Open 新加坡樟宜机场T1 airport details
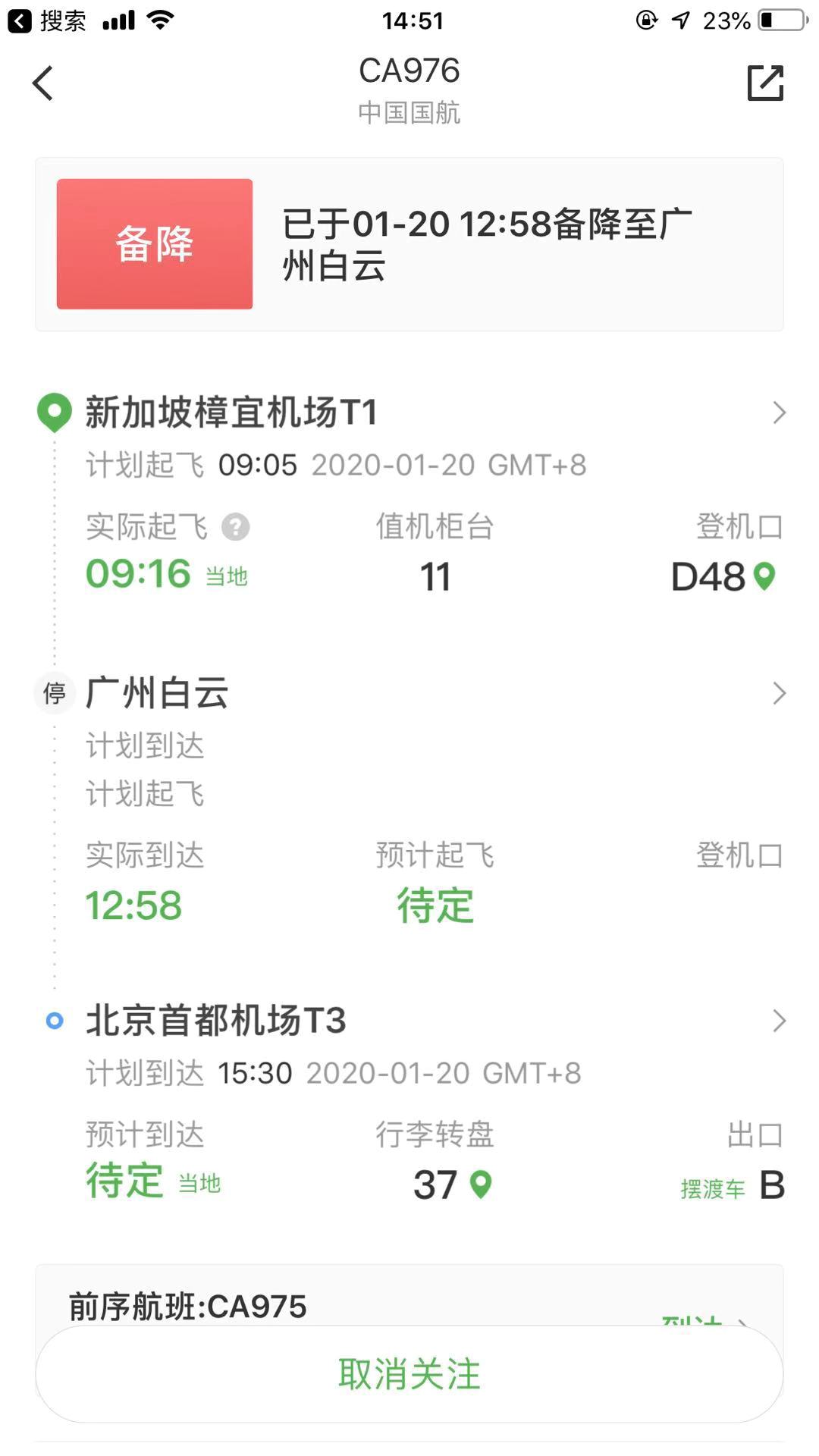 click(x=779, y=413)
